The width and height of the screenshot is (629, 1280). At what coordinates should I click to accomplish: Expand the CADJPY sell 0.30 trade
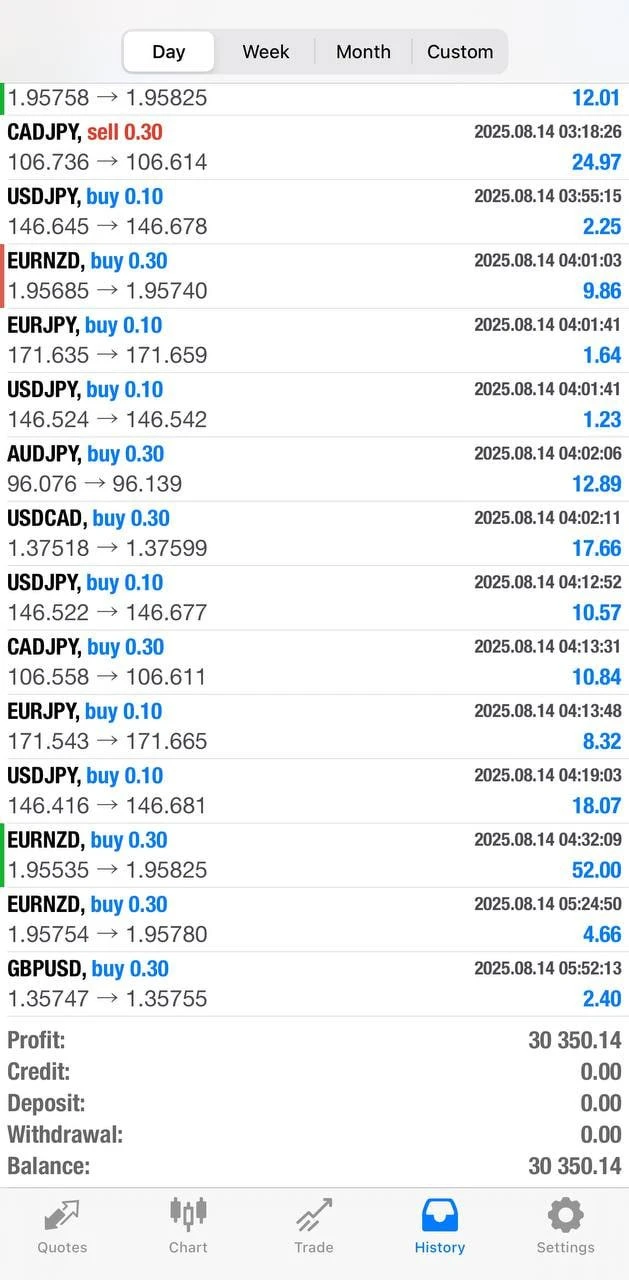point(314,147)
